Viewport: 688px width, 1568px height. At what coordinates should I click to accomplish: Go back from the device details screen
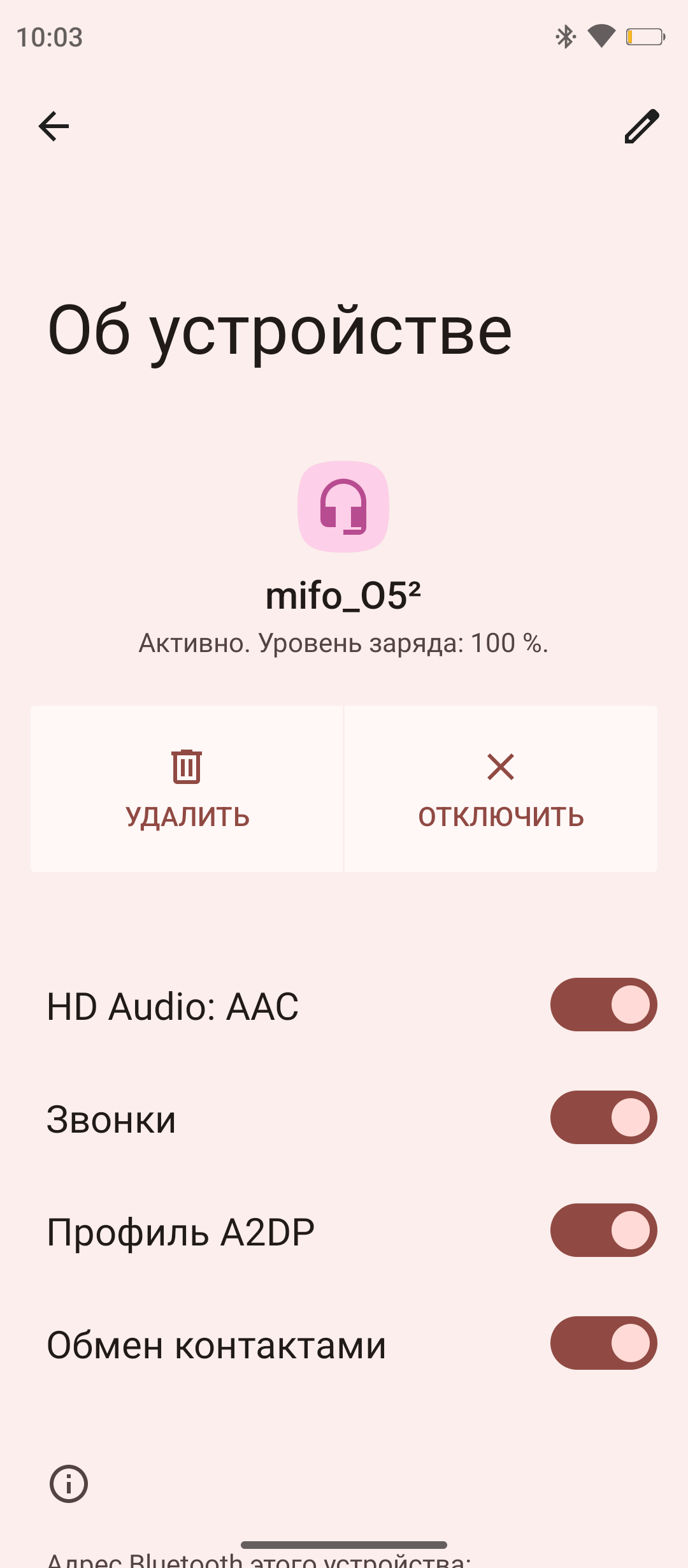54,126
